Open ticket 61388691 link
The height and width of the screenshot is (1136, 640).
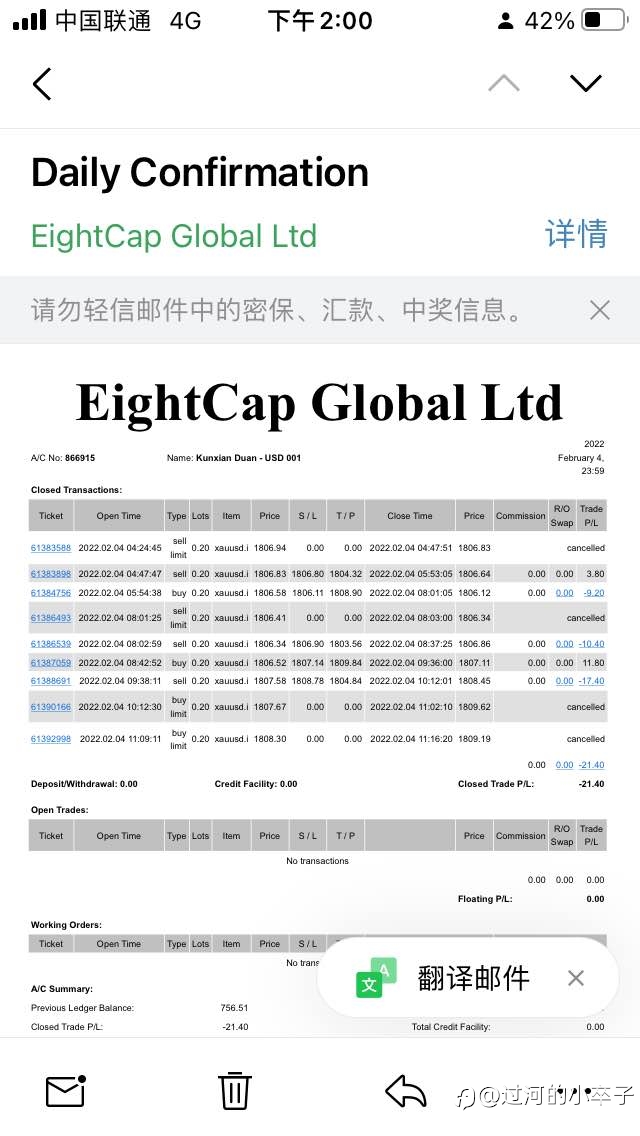pyautogui.click(x=51, y=681)
